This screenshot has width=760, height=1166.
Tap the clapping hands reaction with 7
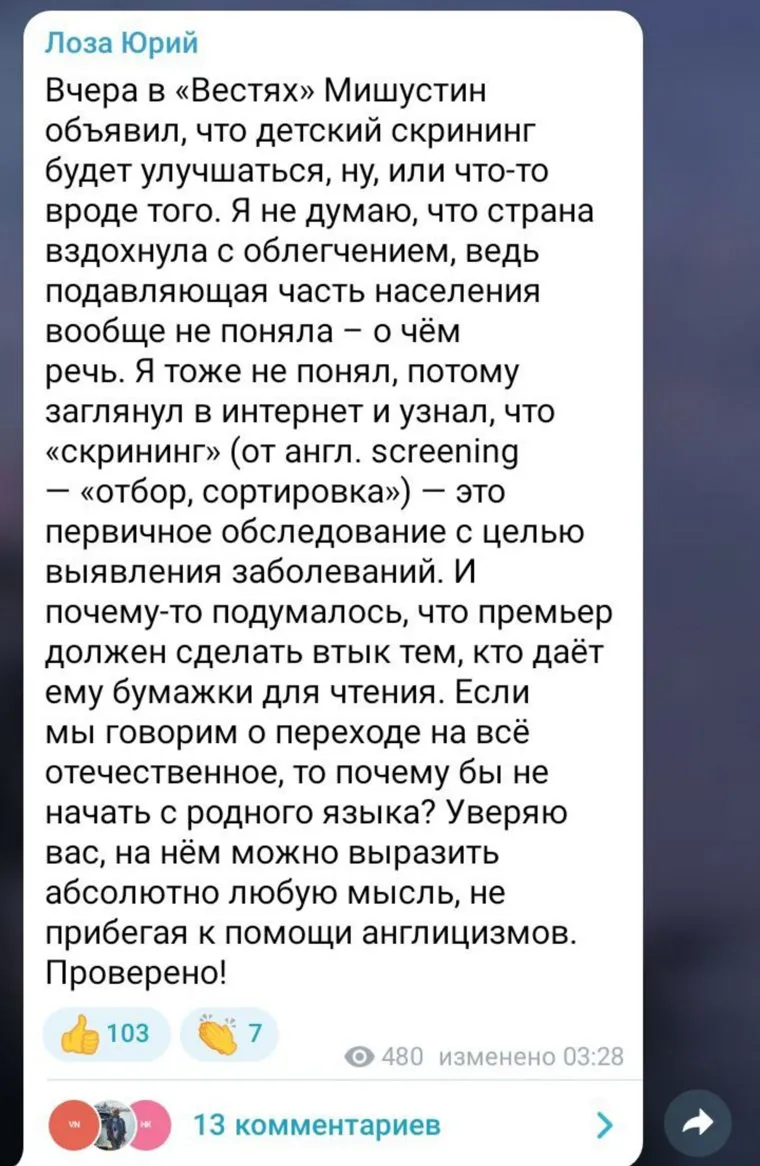point(228,1035)
